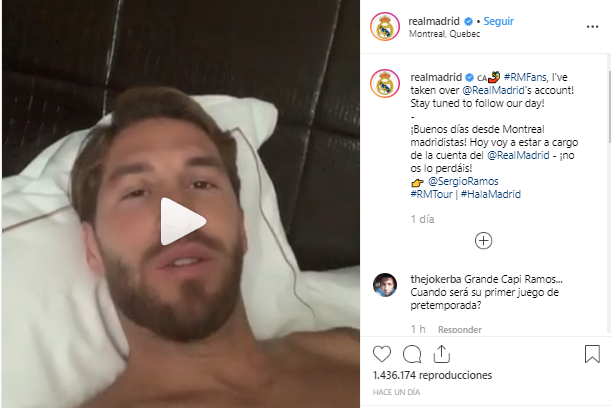
Task: Bookmark this post
Action: (592, 354)
